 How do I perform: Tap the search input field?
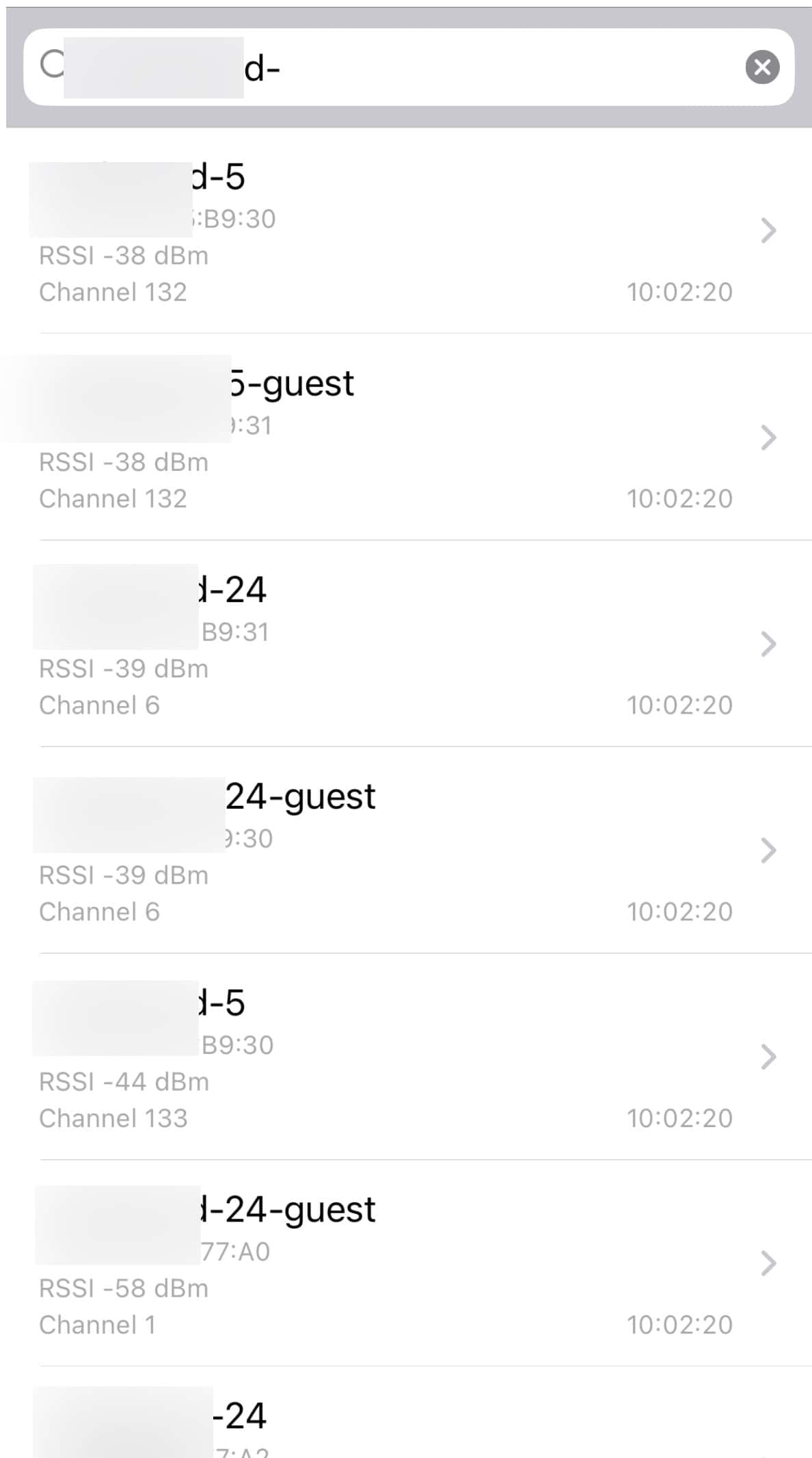(406, 66)
